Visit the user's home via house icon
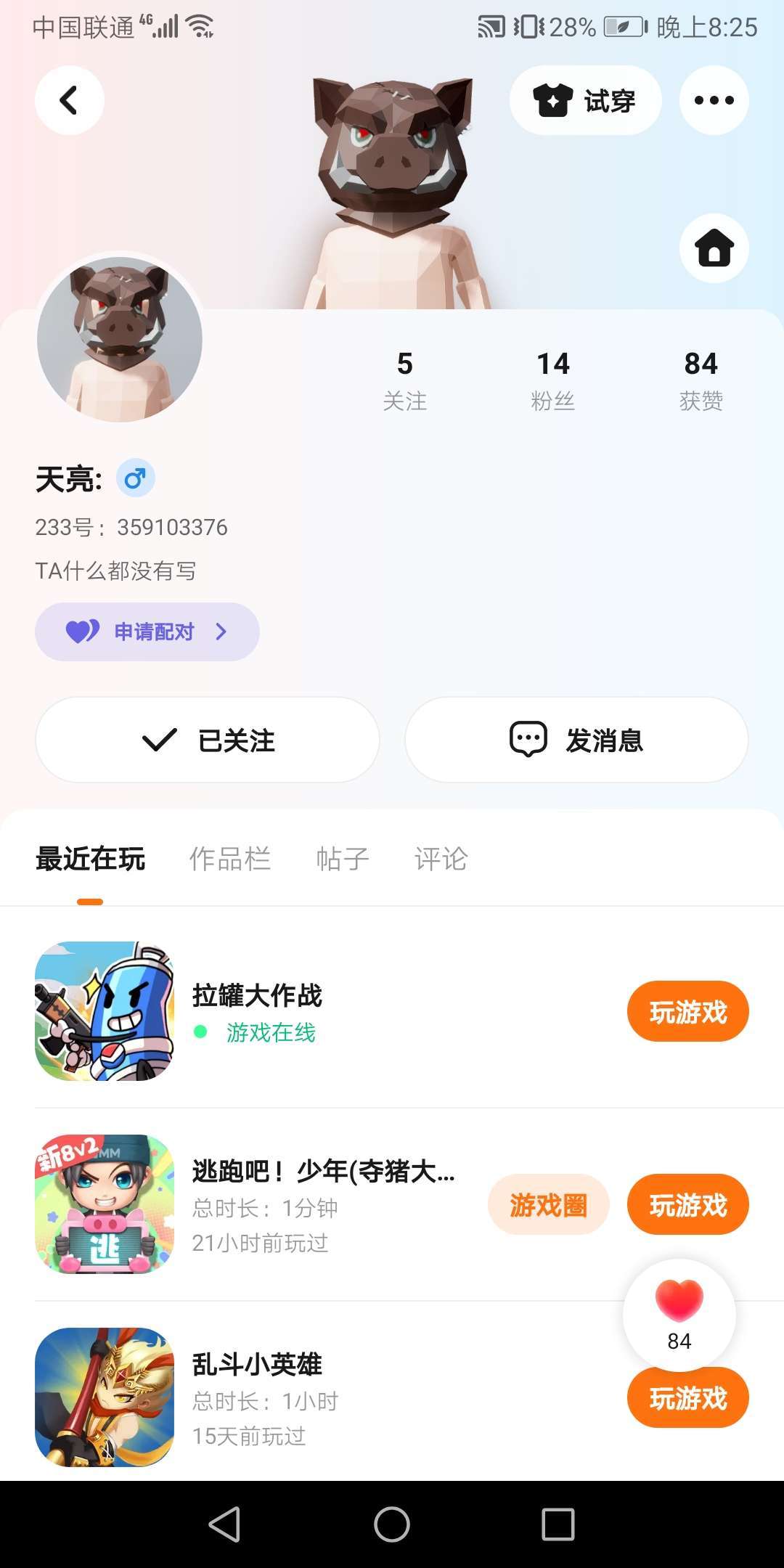 click(x=714, y=248)
